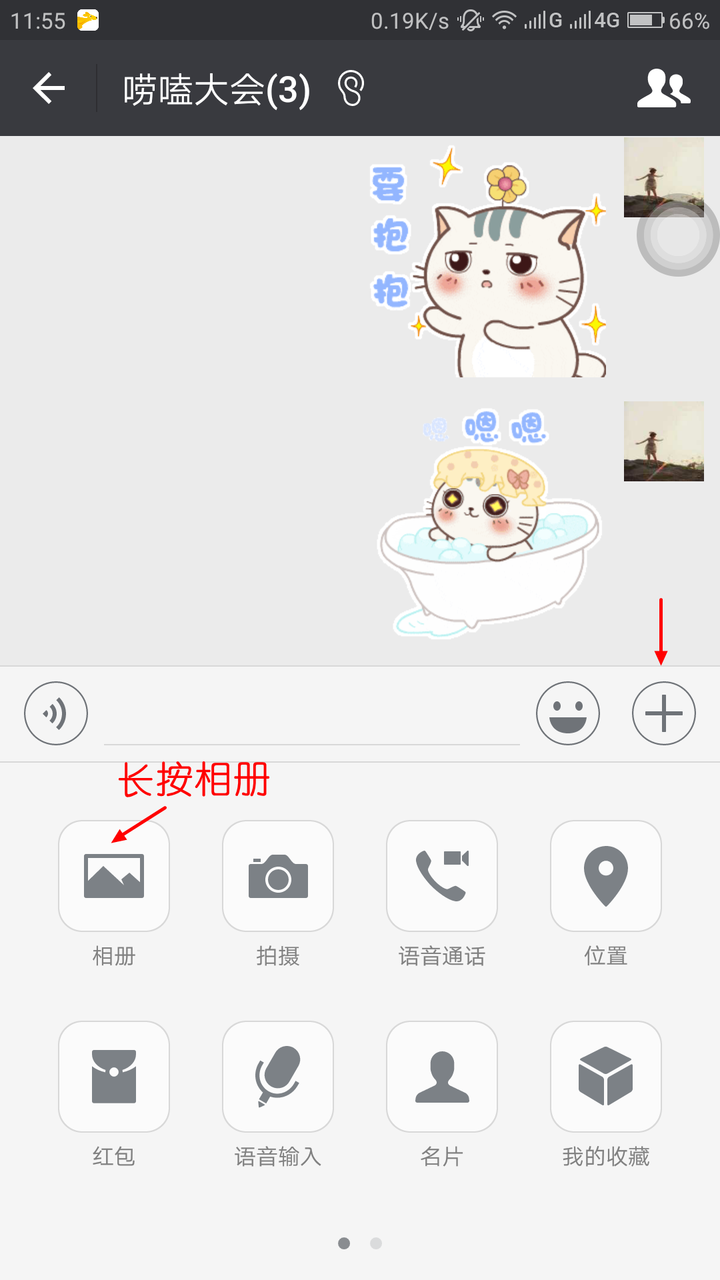The width and height of the screenshot is (720, 1280).
Task: Switch to voice message input
Action: [56, 714]
